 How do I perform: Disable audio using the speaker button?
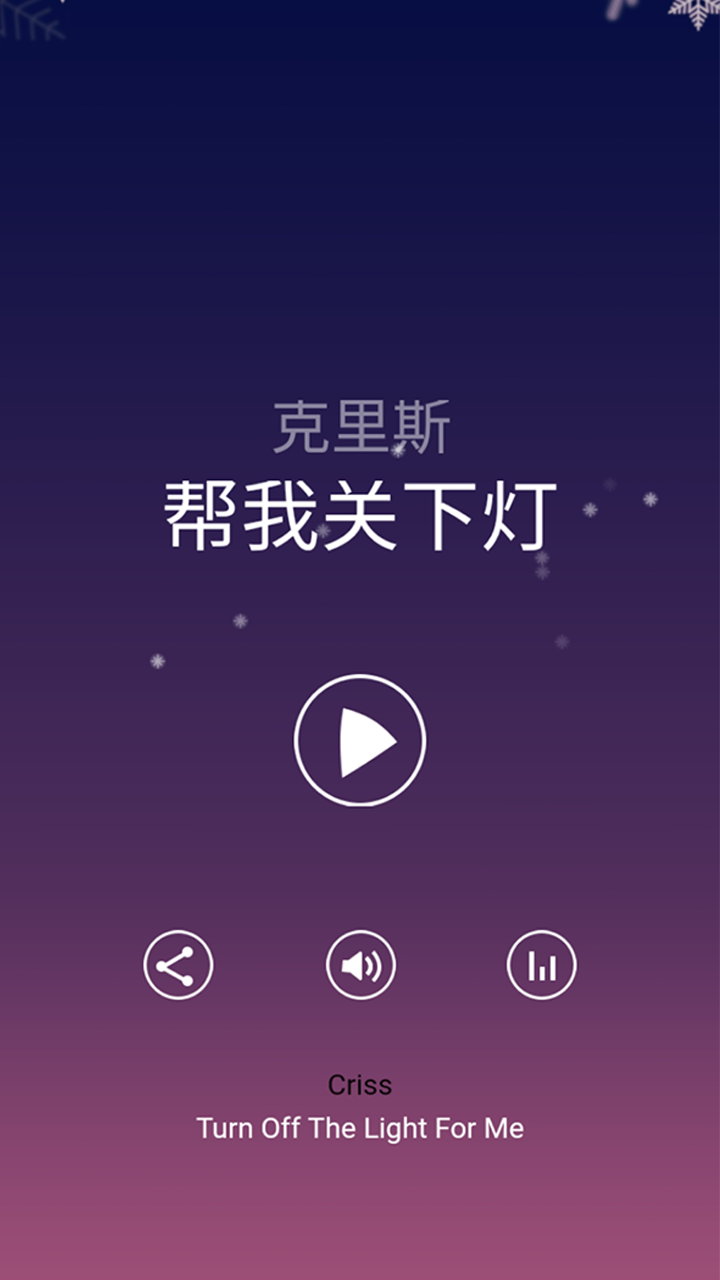(361, 964)
